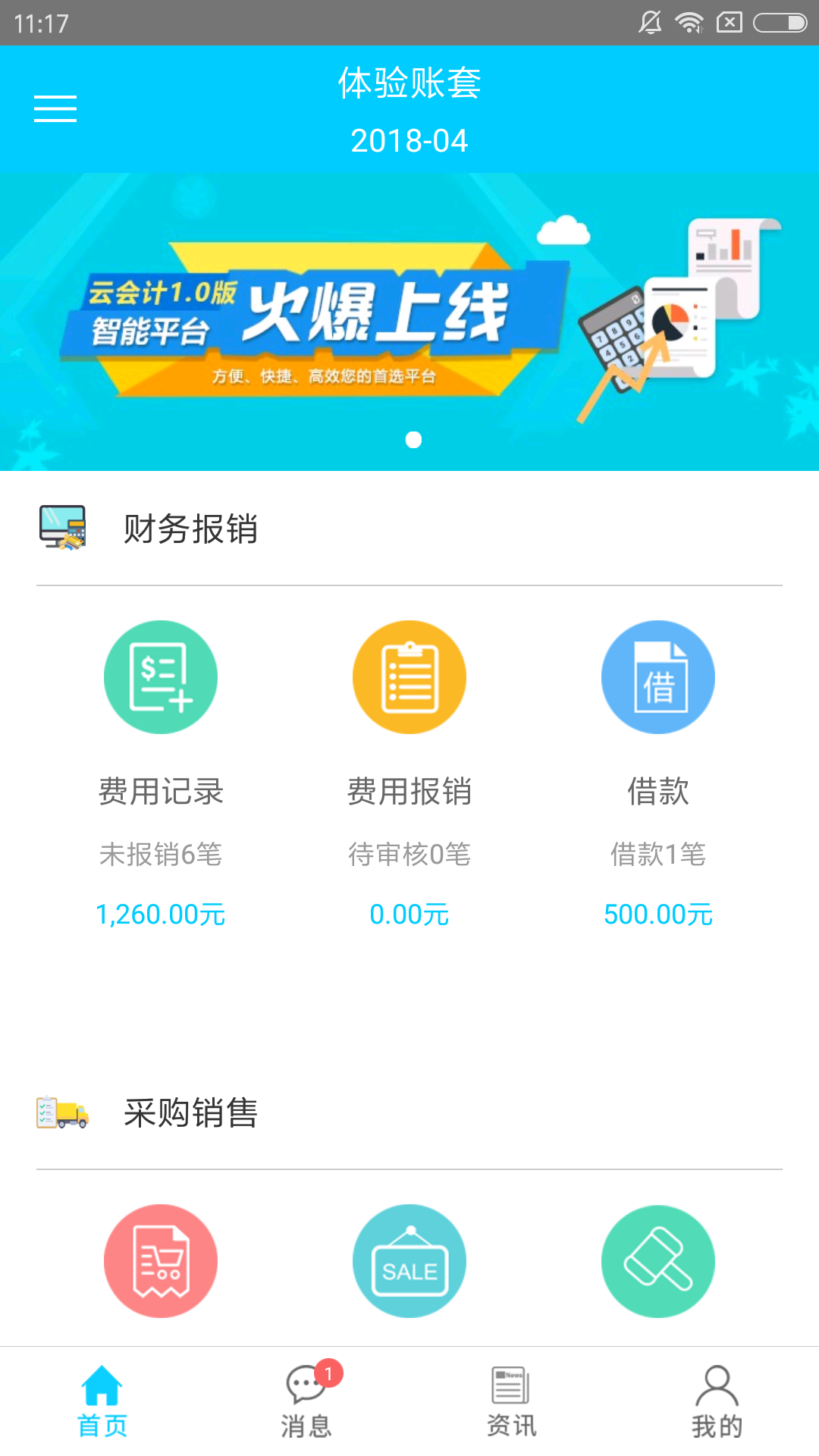Image resolution: width=819 pixels, height=1456 pixels.
Task: Tap the red shopping receipt icon
Action: (161, 1260)
